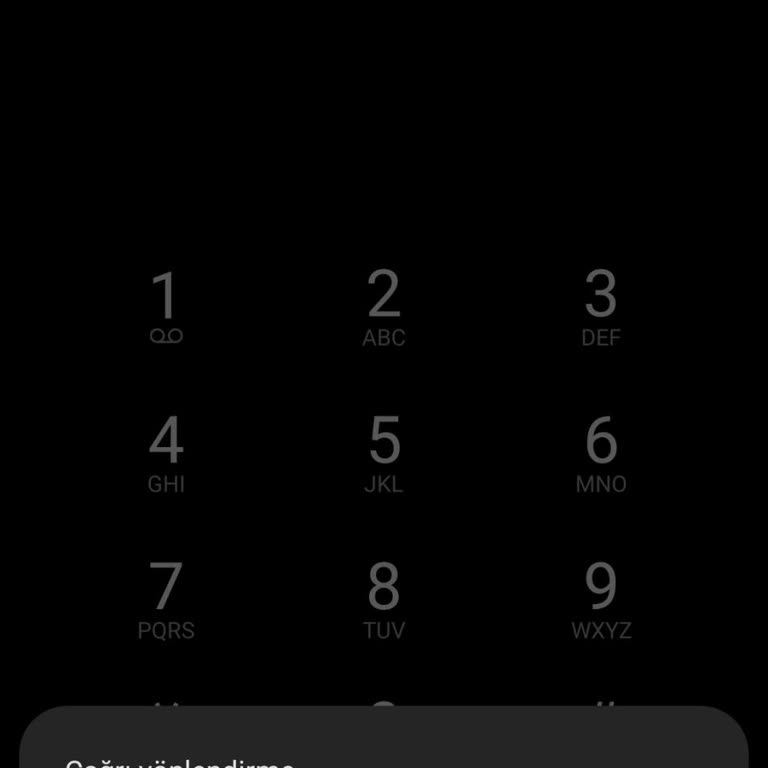
Task: Dial digit 1 on the keypad
Action: 166,307
